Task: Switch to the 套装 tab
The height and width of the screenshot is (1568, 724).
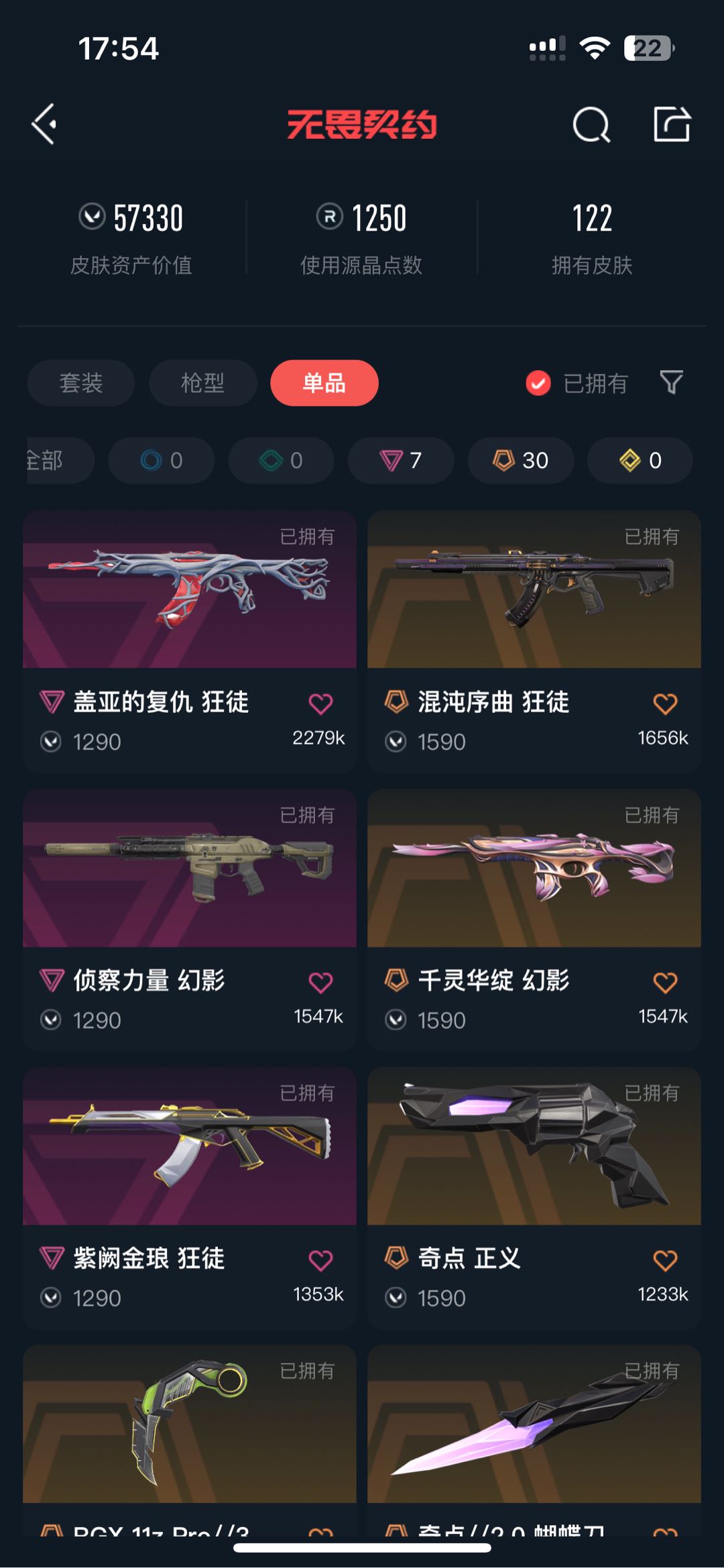Action: [x=81, y=383]
